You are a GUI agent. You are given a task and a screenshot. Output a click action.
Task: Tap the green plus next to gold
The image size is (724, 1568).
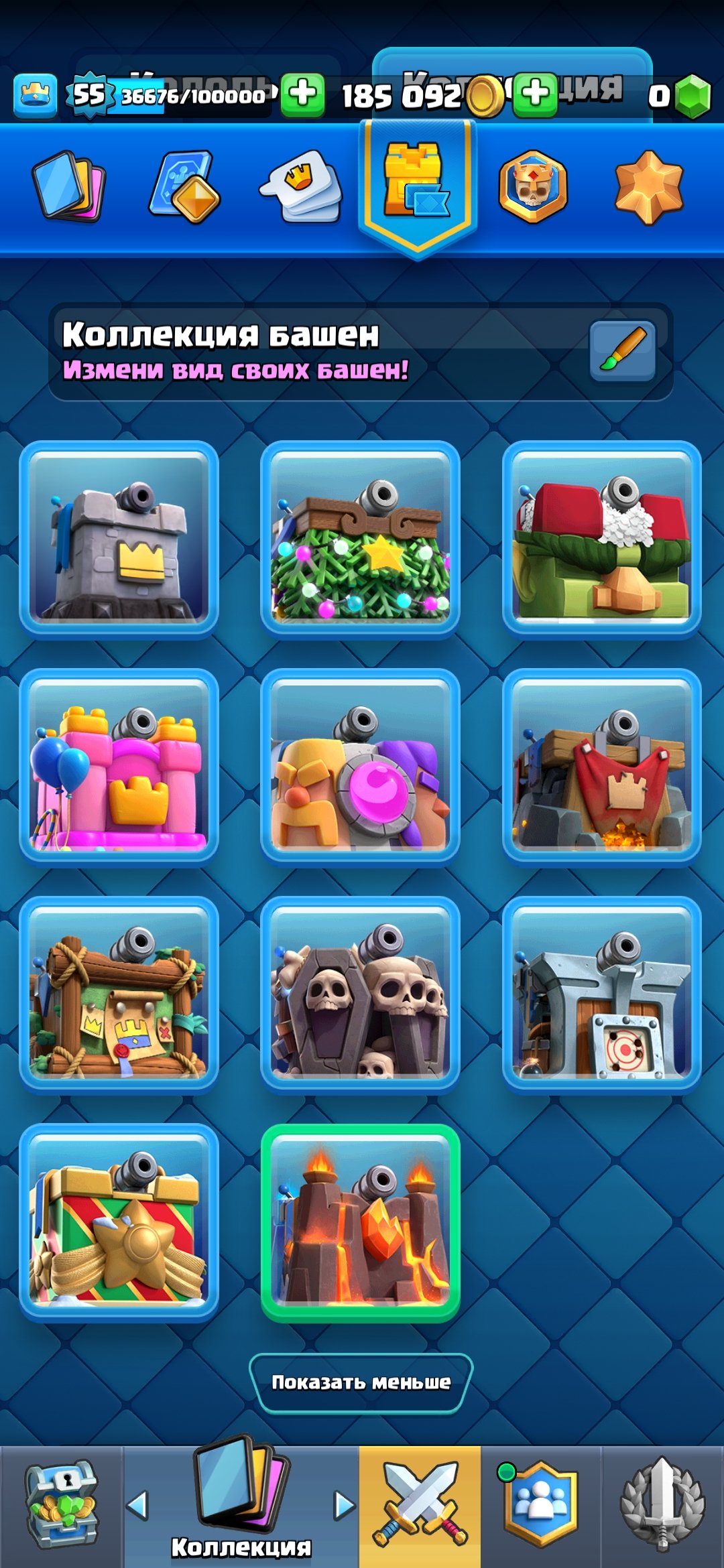(535, 94)
